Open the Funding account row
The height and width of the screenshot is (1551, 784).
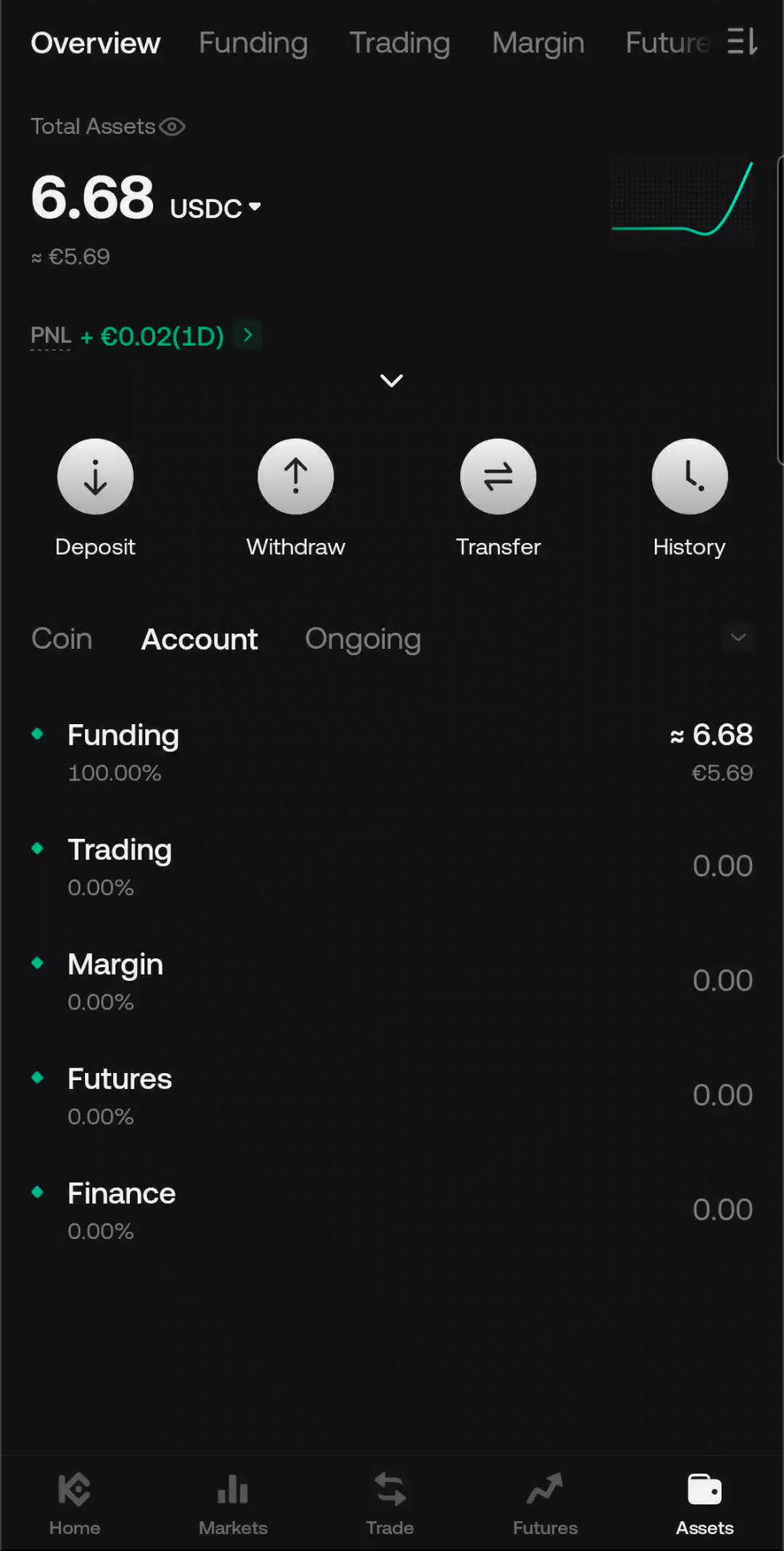pyautogui.click(x=392, y=752)
